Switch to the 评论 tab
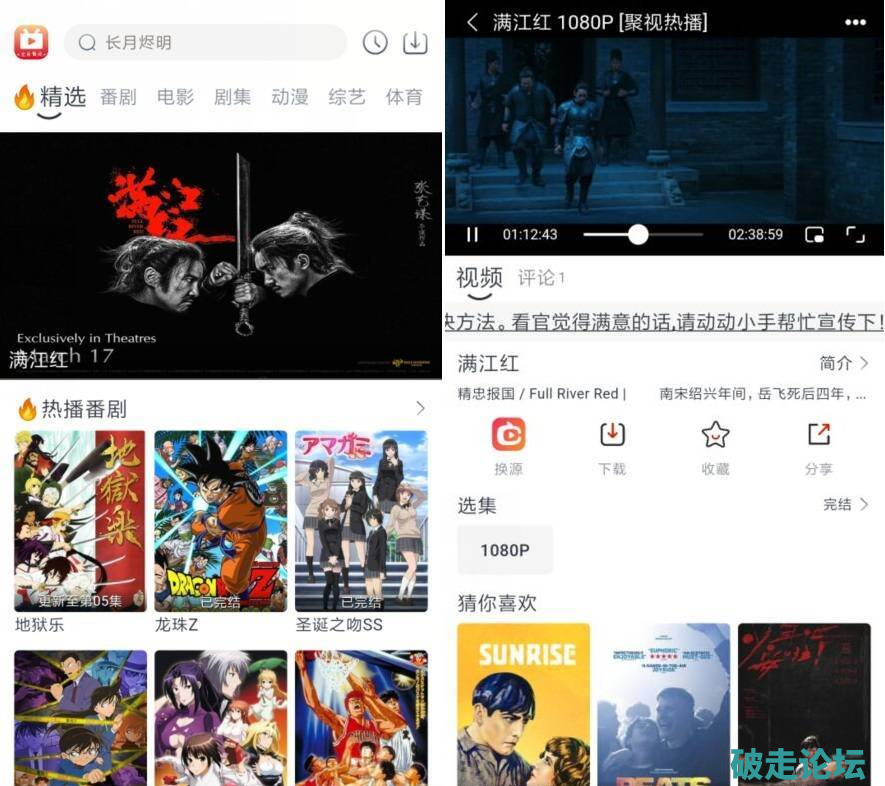885x786 pixels. click(x=541, y=278)
